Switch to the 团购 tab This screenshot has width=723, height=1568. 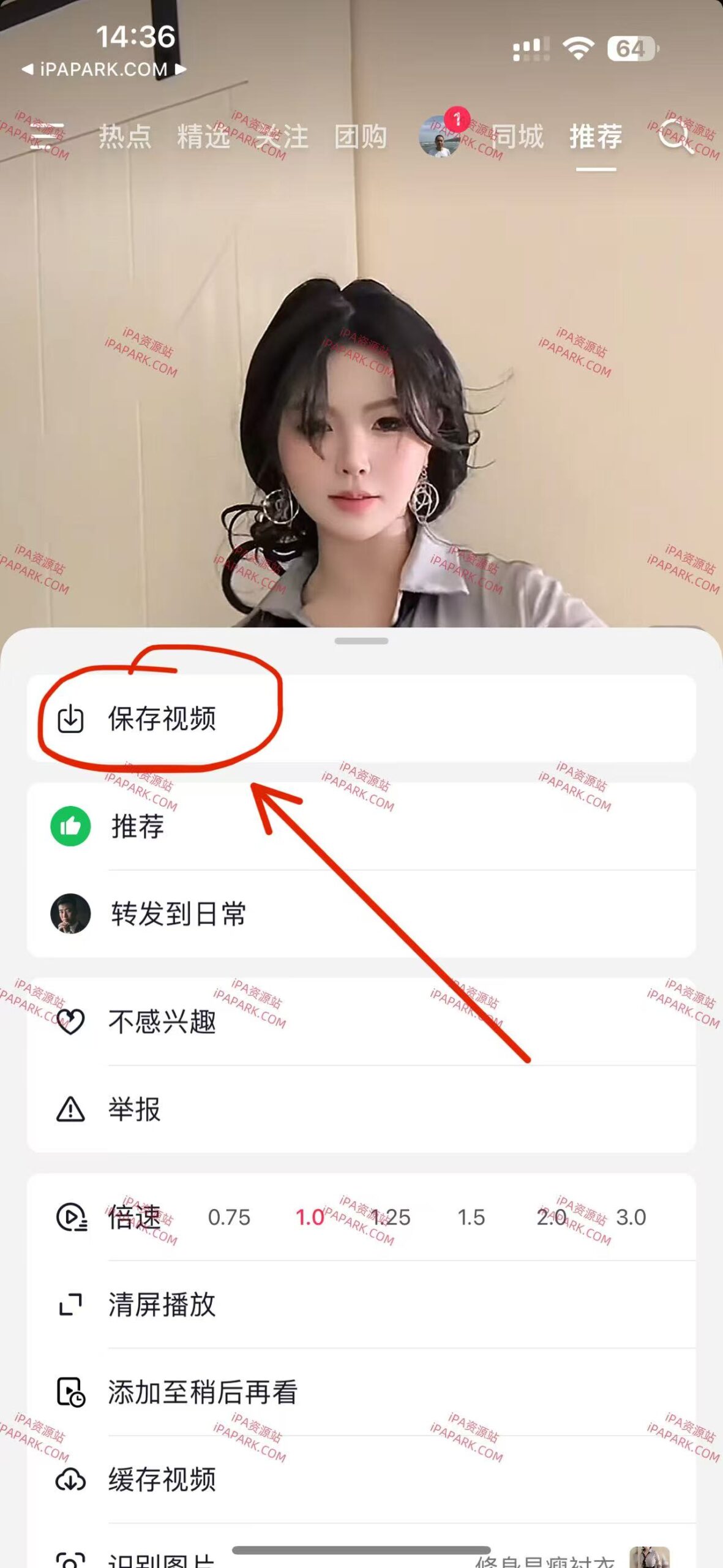[361, 136]
